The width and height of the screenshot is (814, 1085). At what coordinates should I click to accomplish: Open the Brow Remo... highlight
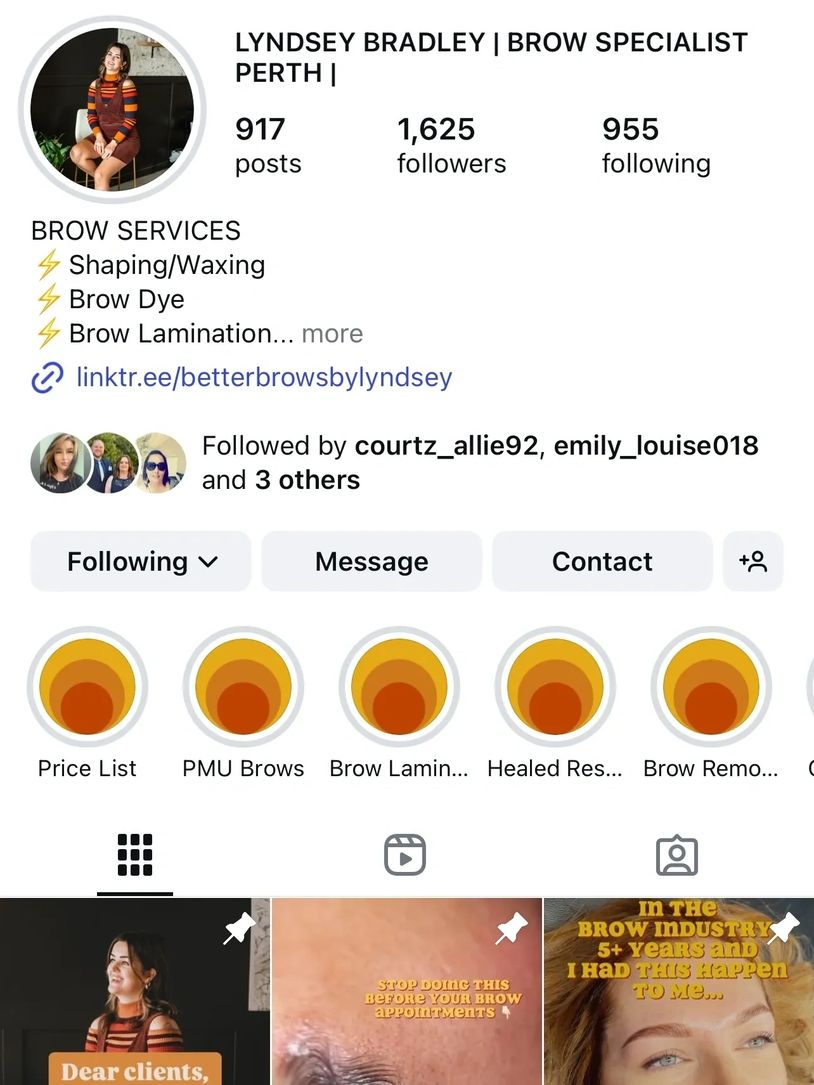(x=711, y=688)
